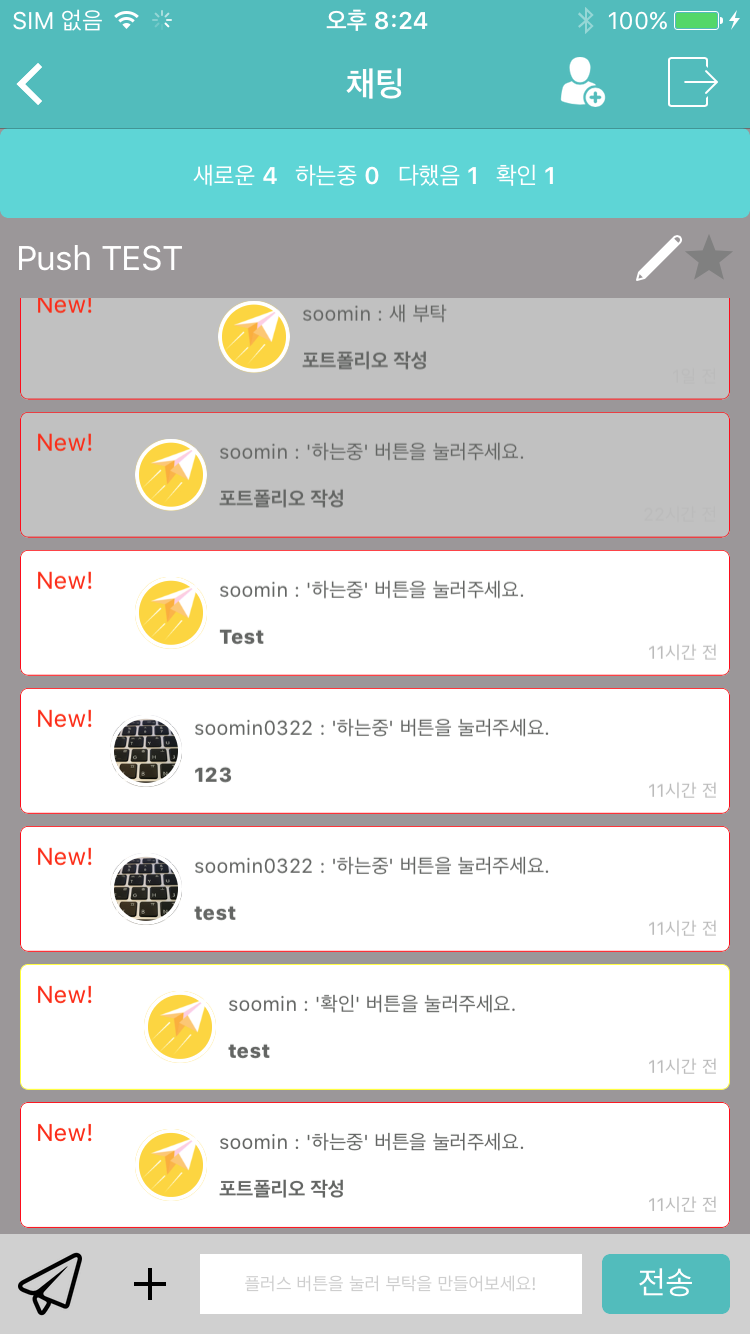Tap the message input field placeholder

click(390, 1283)
